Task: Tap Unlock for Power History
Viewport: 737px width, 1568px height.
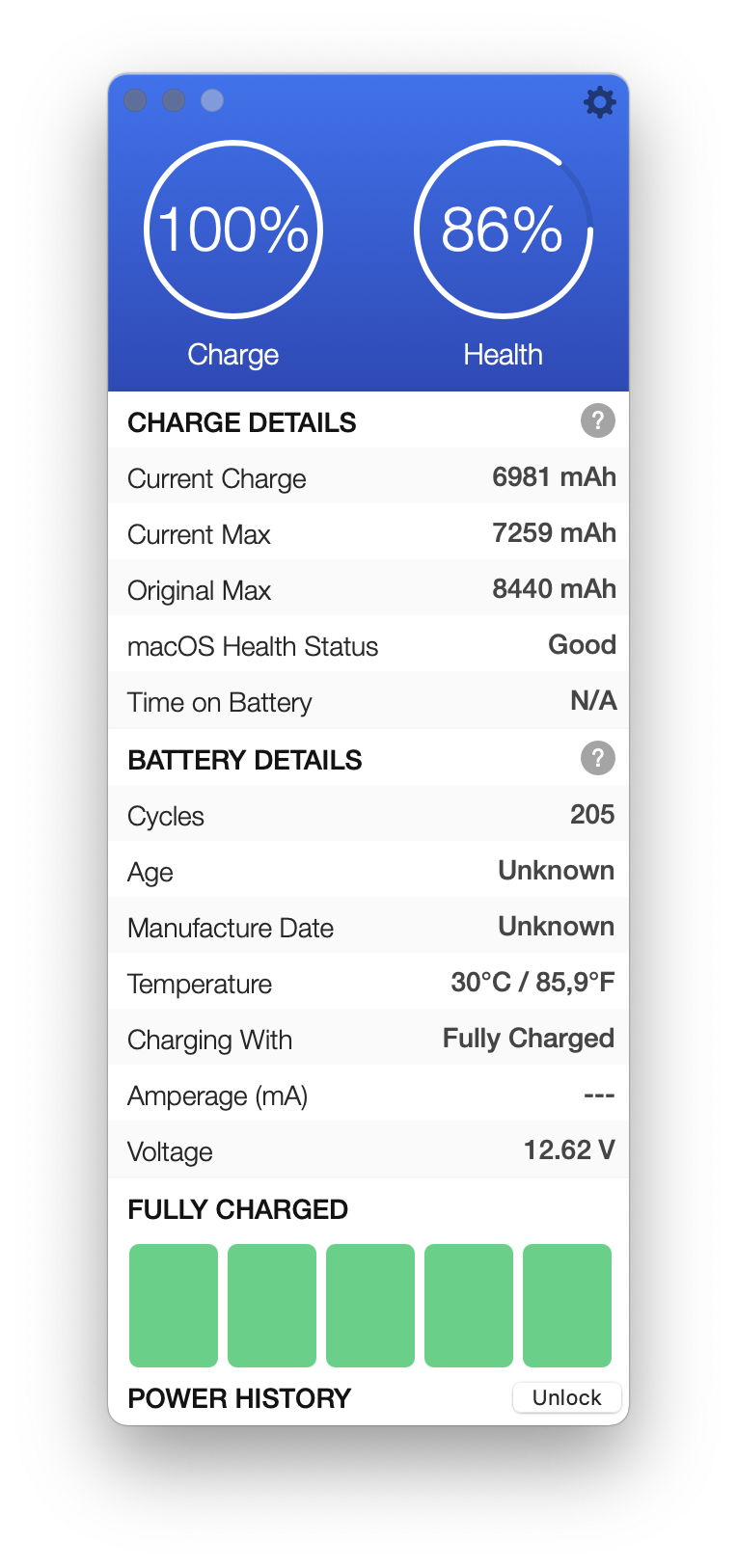Action: click(x=566, y=1397)
